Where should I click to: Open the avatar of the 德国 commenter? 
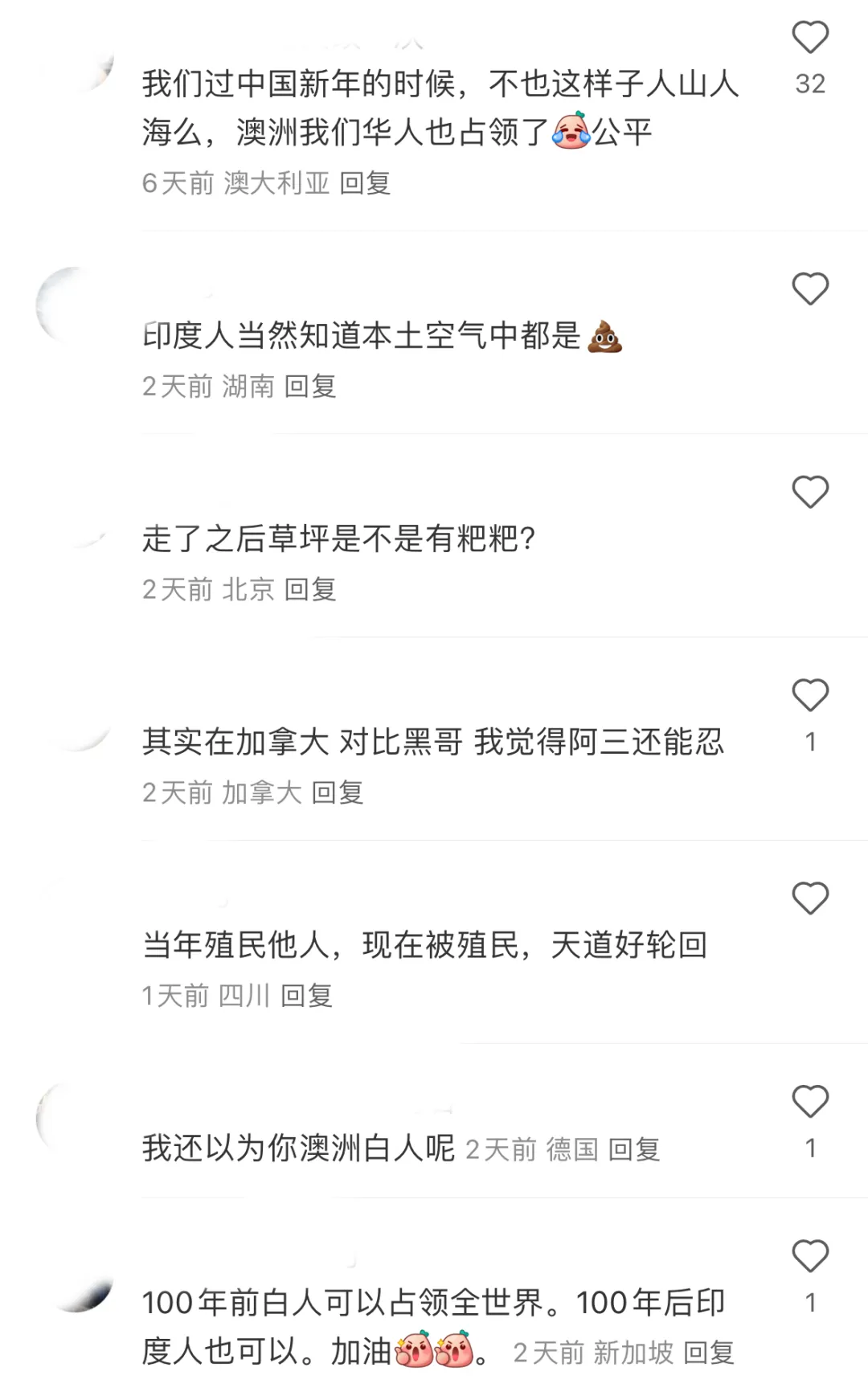[74, 1120]
